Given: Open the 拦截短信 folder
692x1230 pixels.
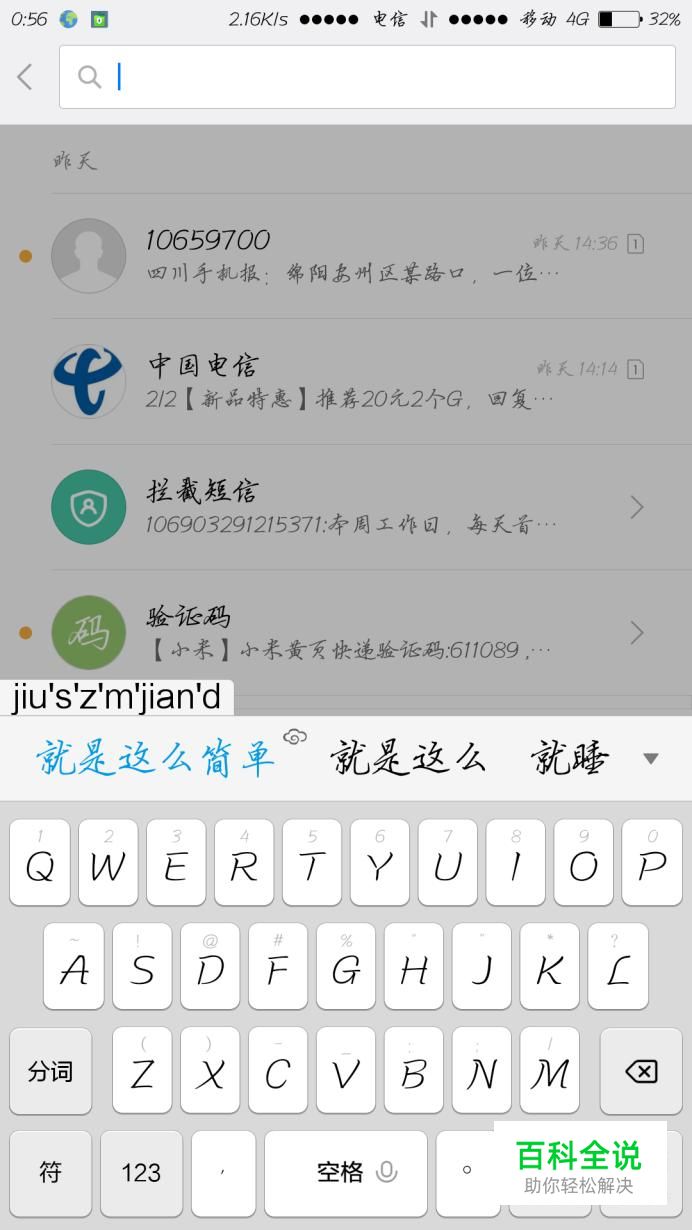Looking at the screenshot, I should [x=346, y=507].
